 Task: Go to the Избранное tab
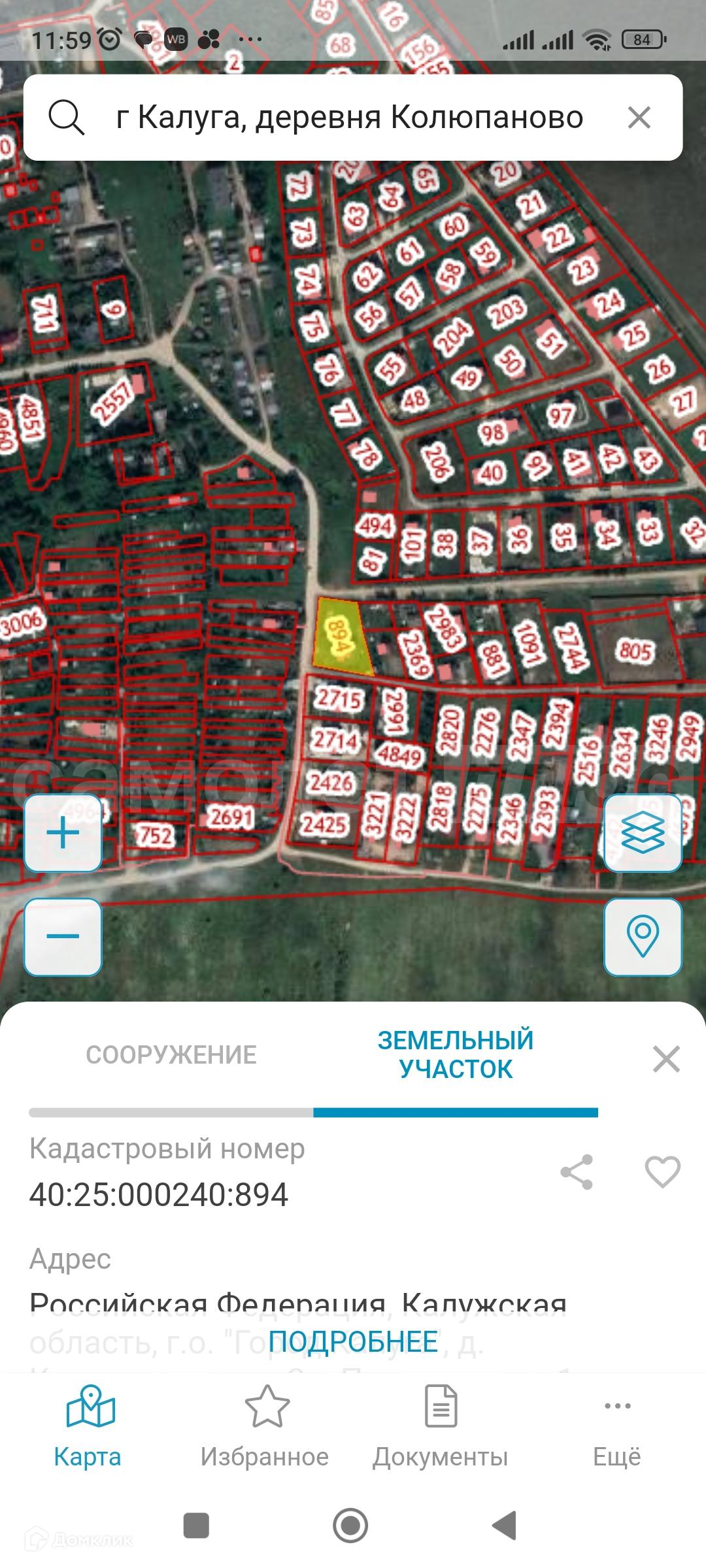pos(265,1429)
